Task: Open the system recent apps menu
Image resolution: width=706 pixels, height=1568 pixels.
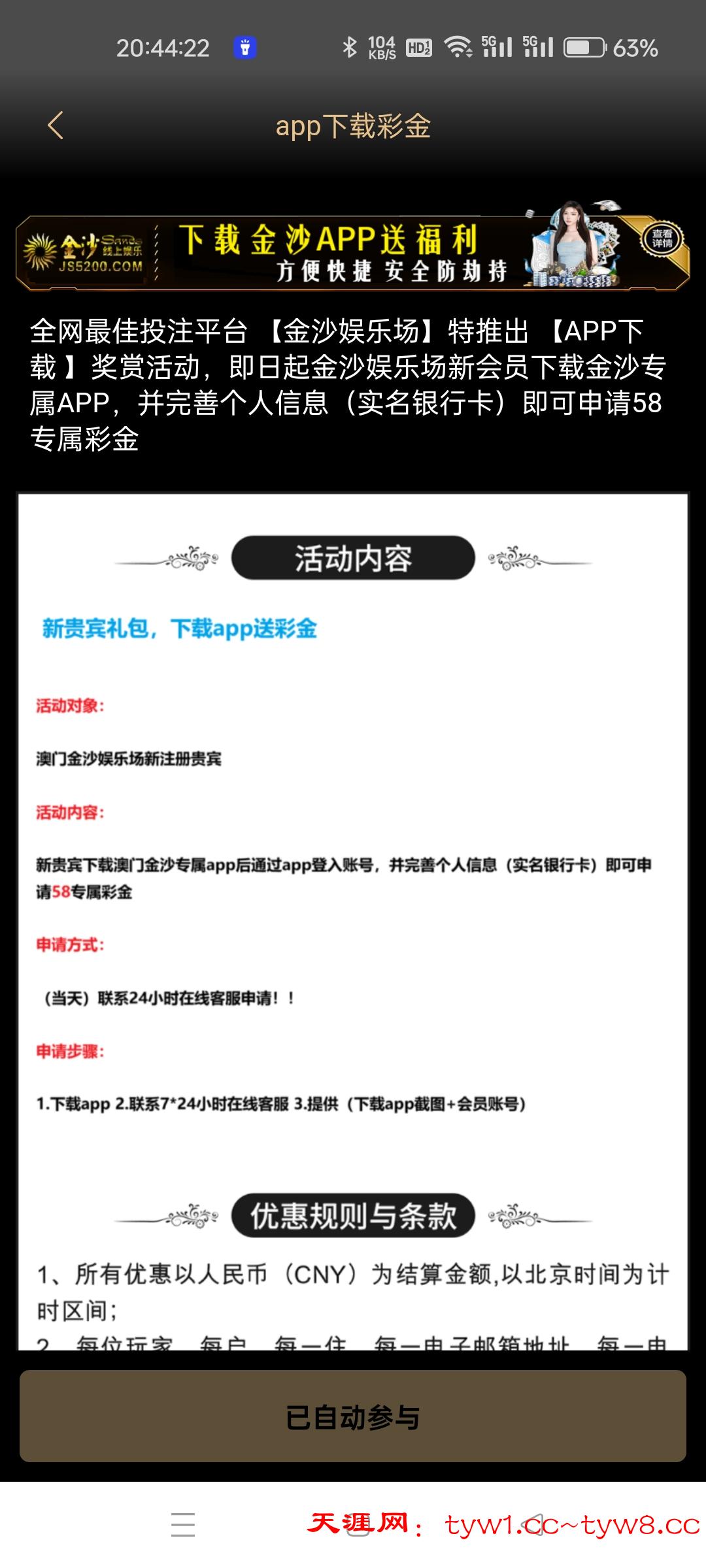Action: coord(183,1525)
